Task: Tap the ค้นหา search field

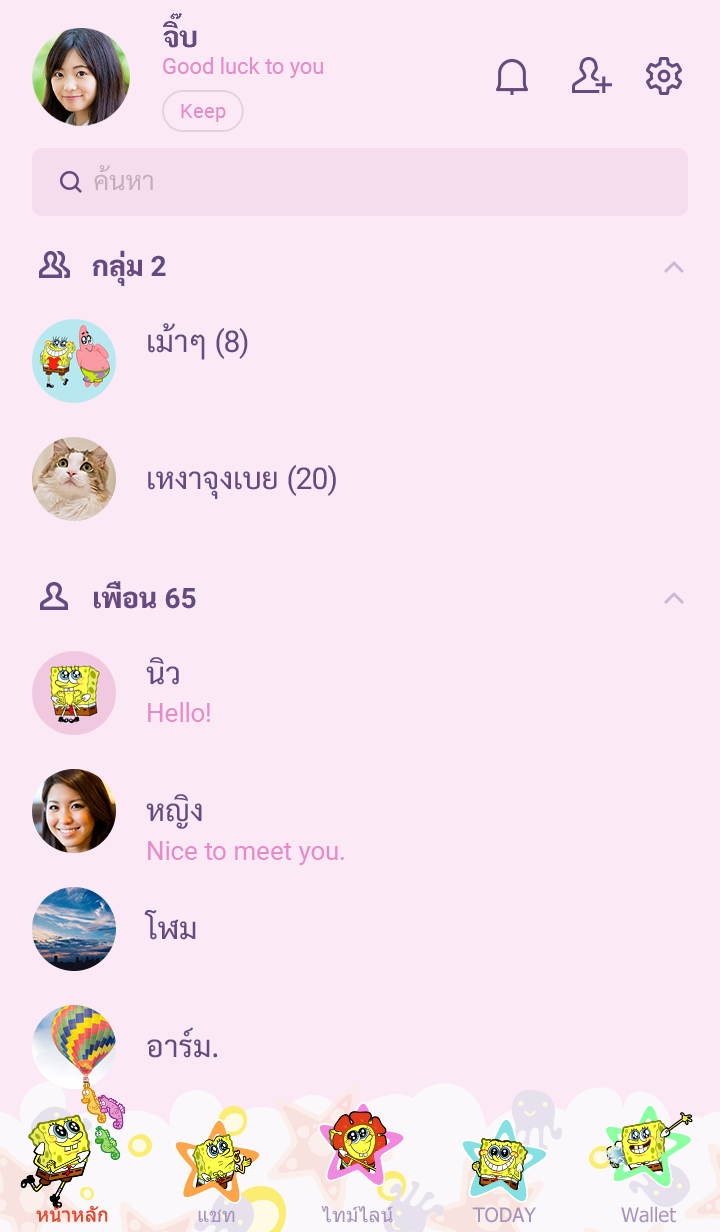Action: (x=360, y=182)
